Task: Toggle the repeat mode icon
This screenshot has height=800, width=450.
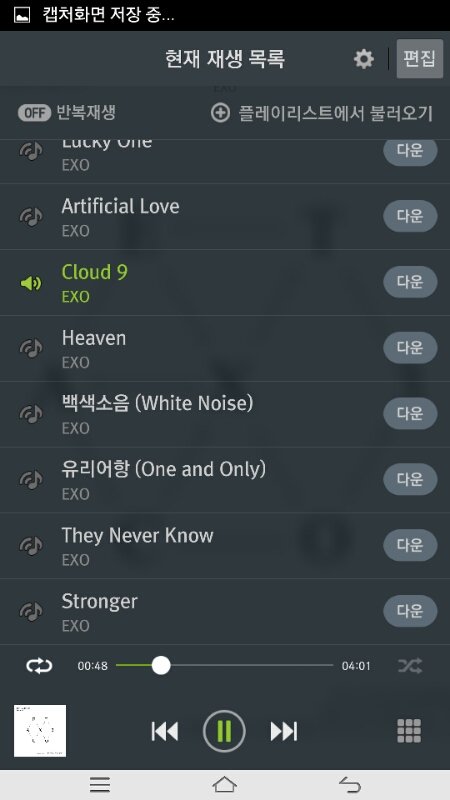Action: (x=39, y=666)
